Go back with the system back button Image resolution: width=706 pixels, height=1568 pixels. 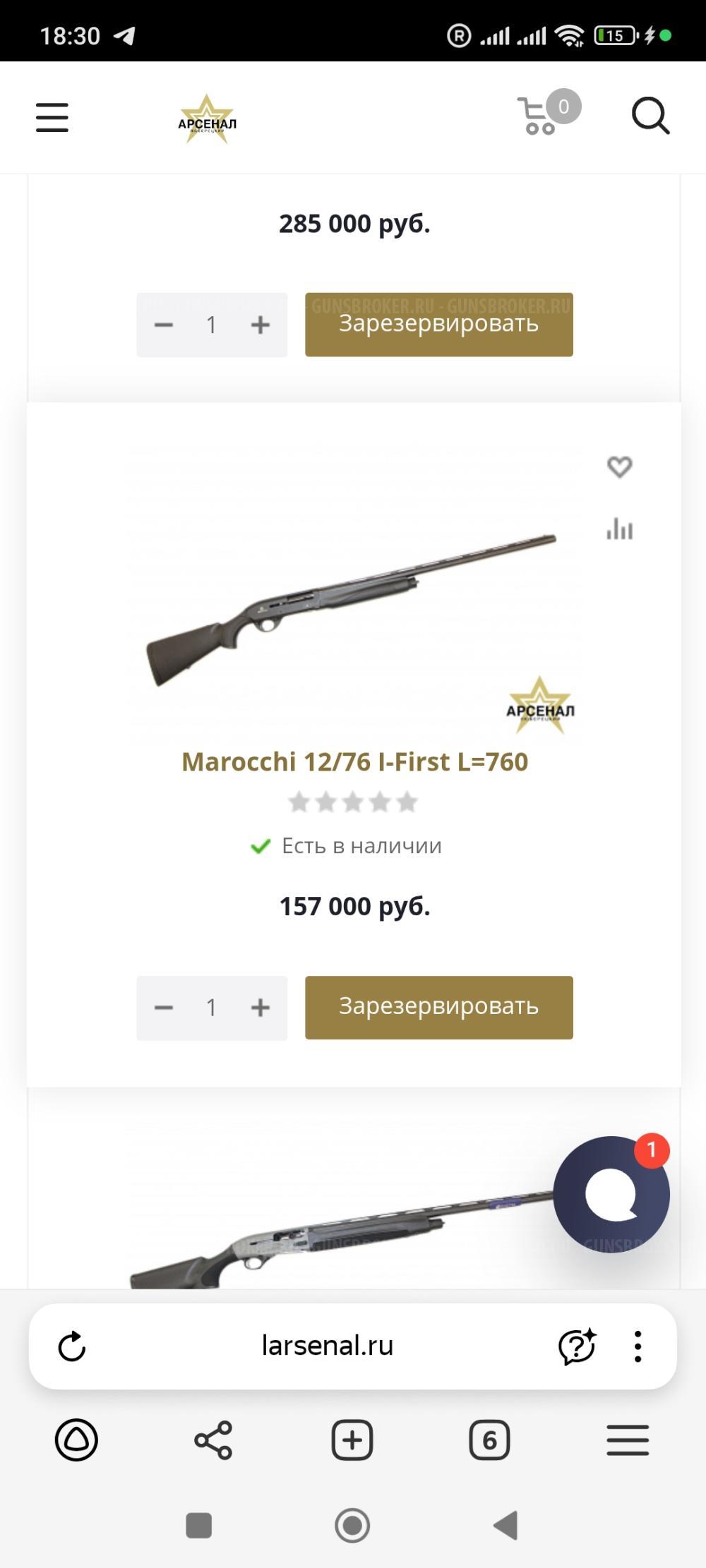pyautogui.click(x=505, y=1525)
